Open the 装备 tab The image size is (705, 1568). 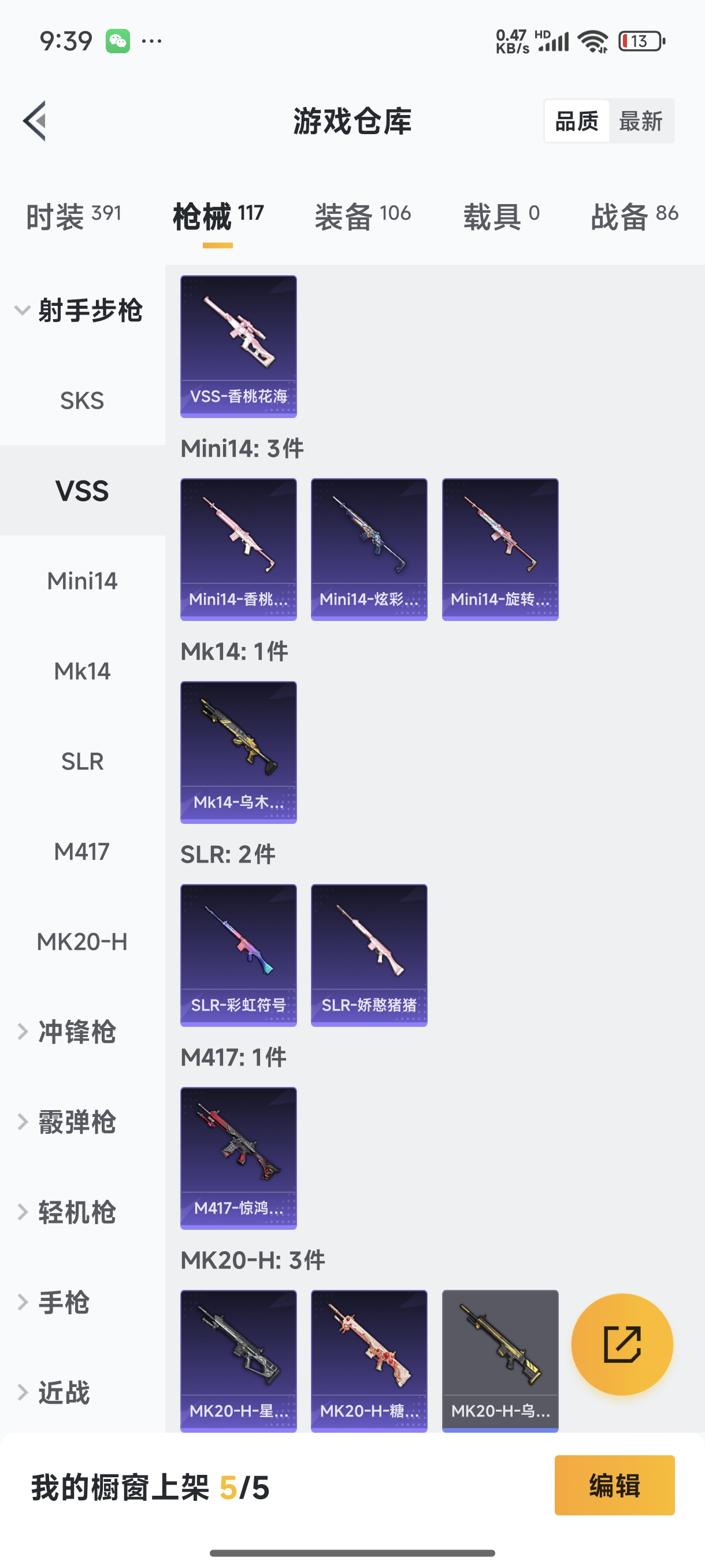tap(362, 216)
